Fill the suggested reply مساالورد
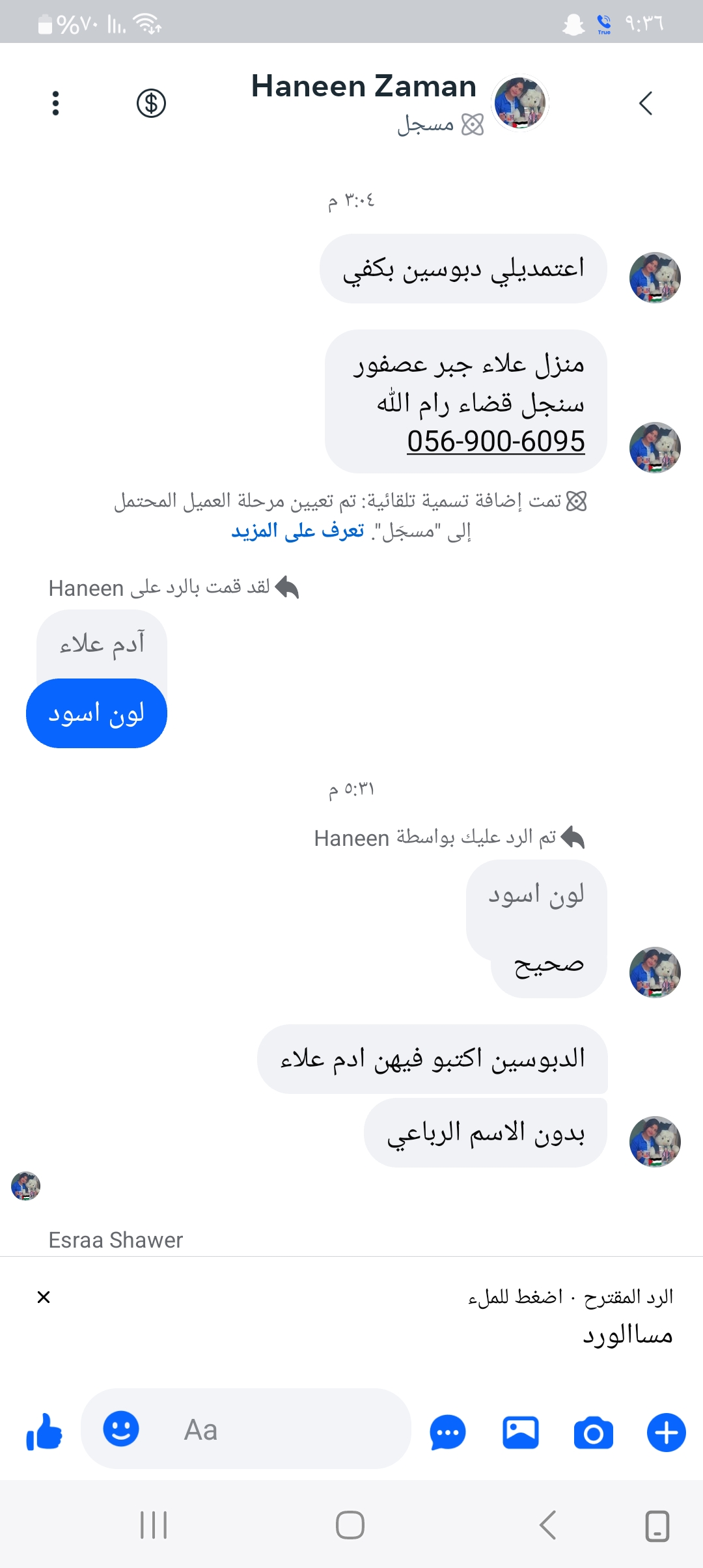The height and width of the screenshot is (1568, 703). (627, 1335)
